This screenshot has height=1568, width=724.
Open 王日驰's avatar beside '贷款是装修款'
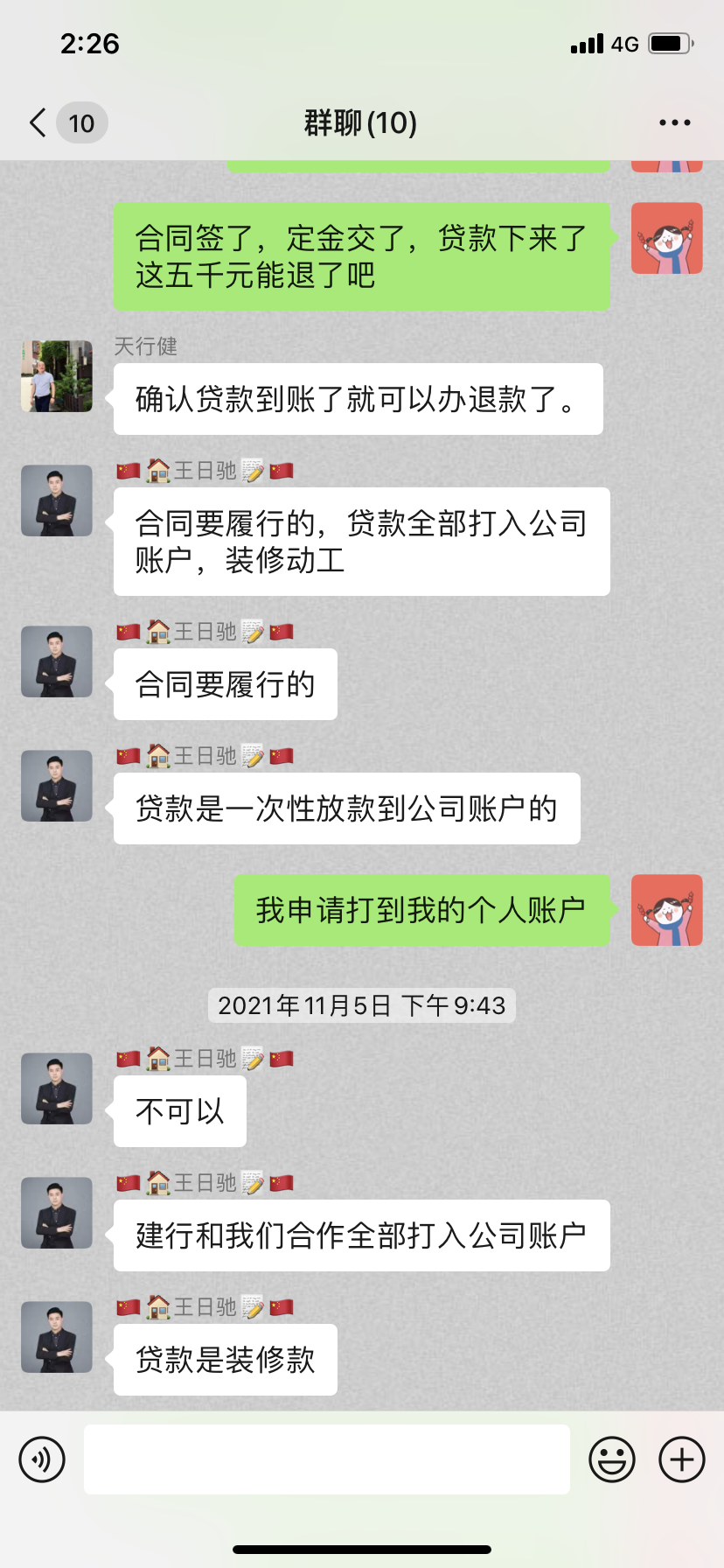[x=57, y=1337]
